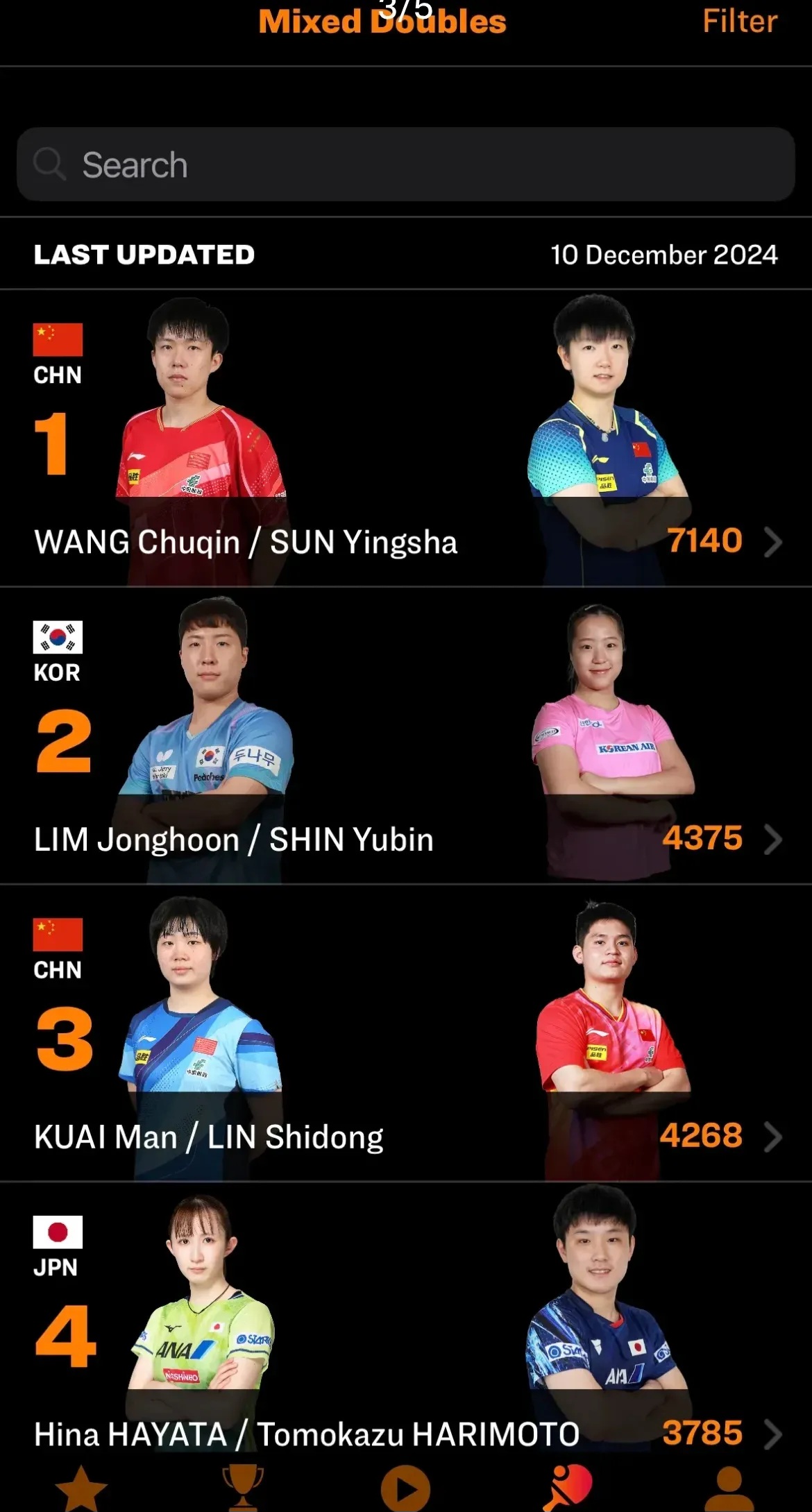The width and height of the screenshot is (812, 1512).
Task: Switch to the profile tab
Action: pos(729,1489)
